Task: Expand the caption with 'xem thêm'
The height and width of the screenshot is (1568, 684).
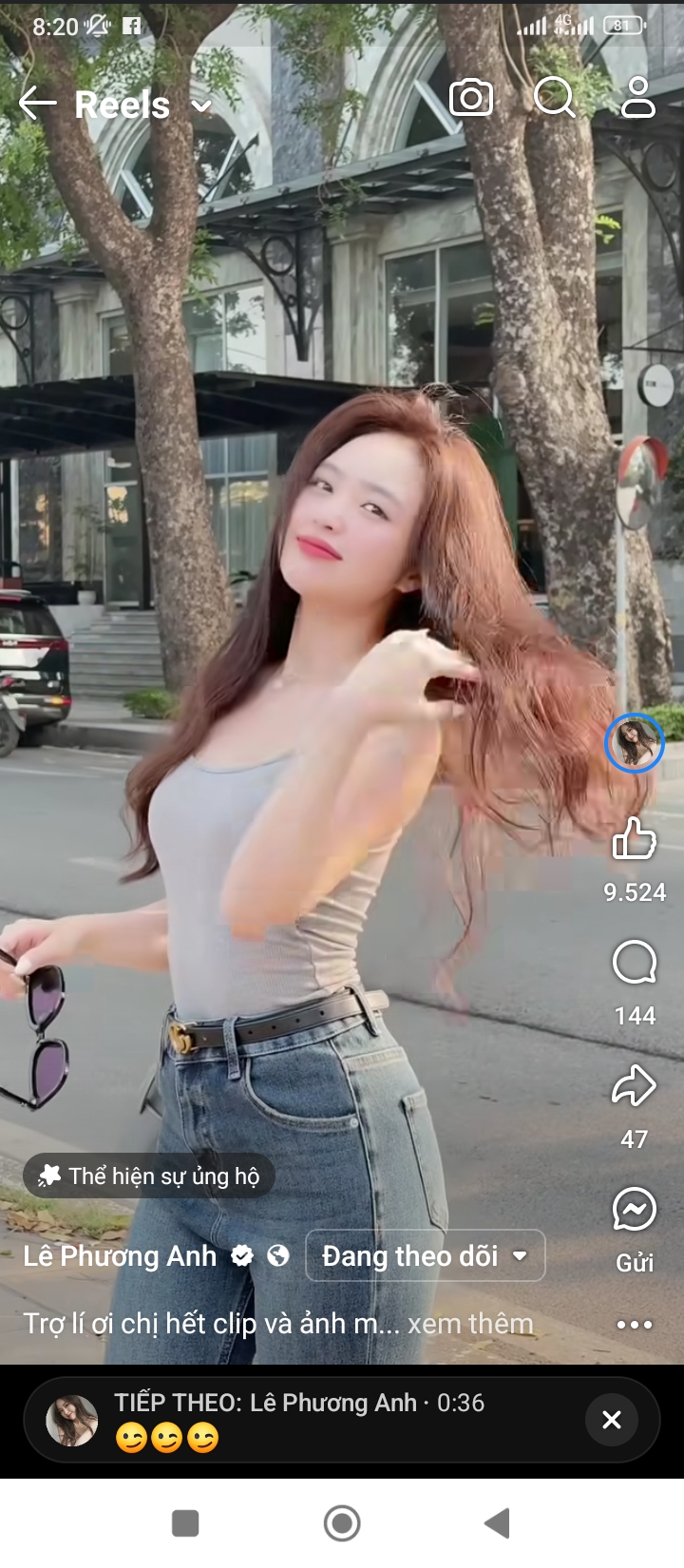Action: (x=470, y=1324)
